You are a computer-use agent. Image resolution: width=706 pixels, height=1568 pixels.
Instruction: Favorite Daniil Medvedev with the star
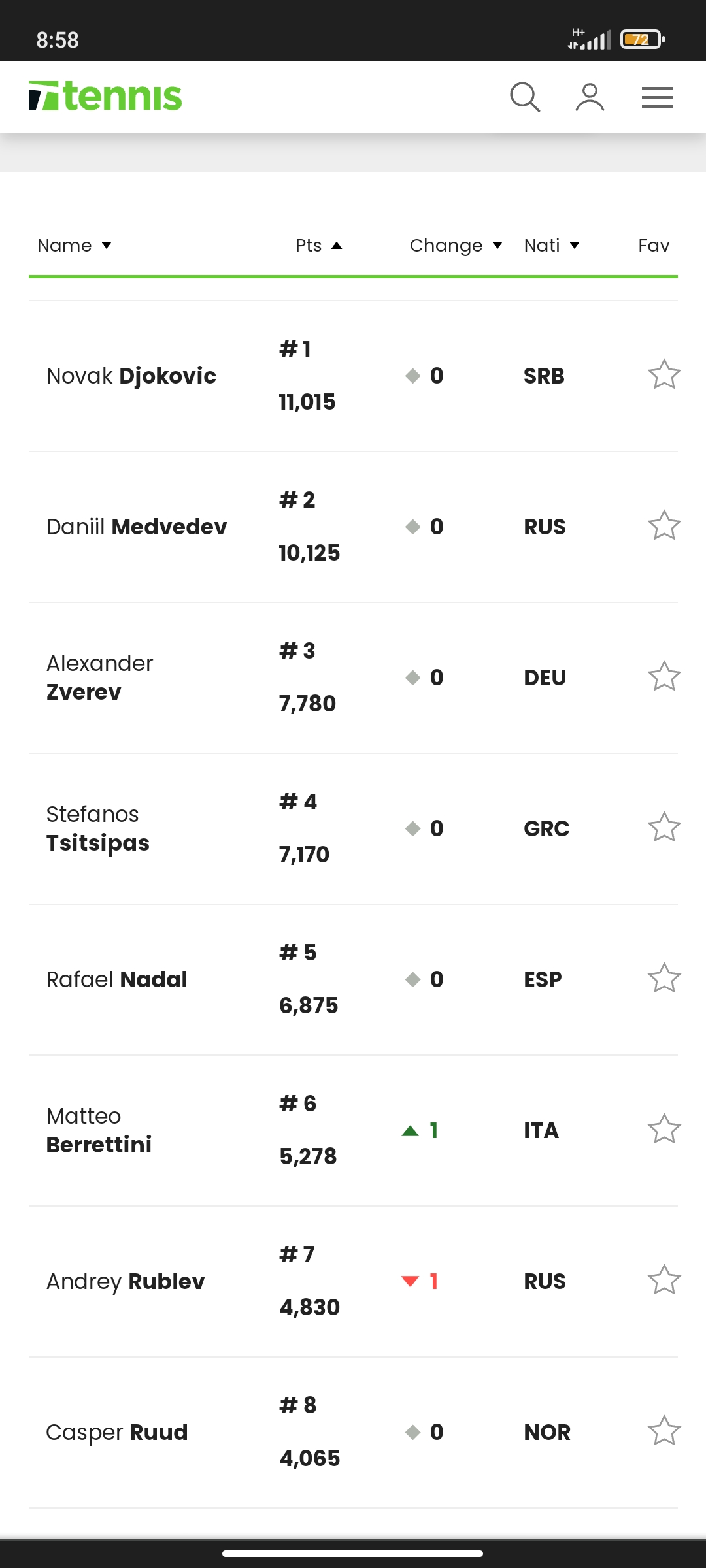664,526
